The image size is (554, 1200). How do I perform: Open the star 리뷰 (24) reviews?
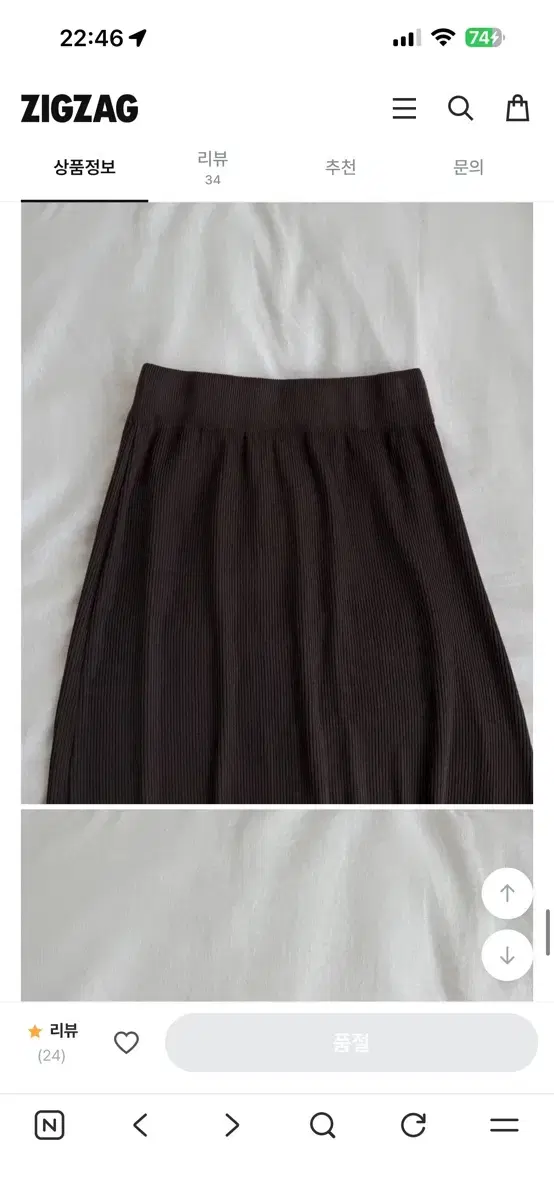click(x=53, y=1042)
